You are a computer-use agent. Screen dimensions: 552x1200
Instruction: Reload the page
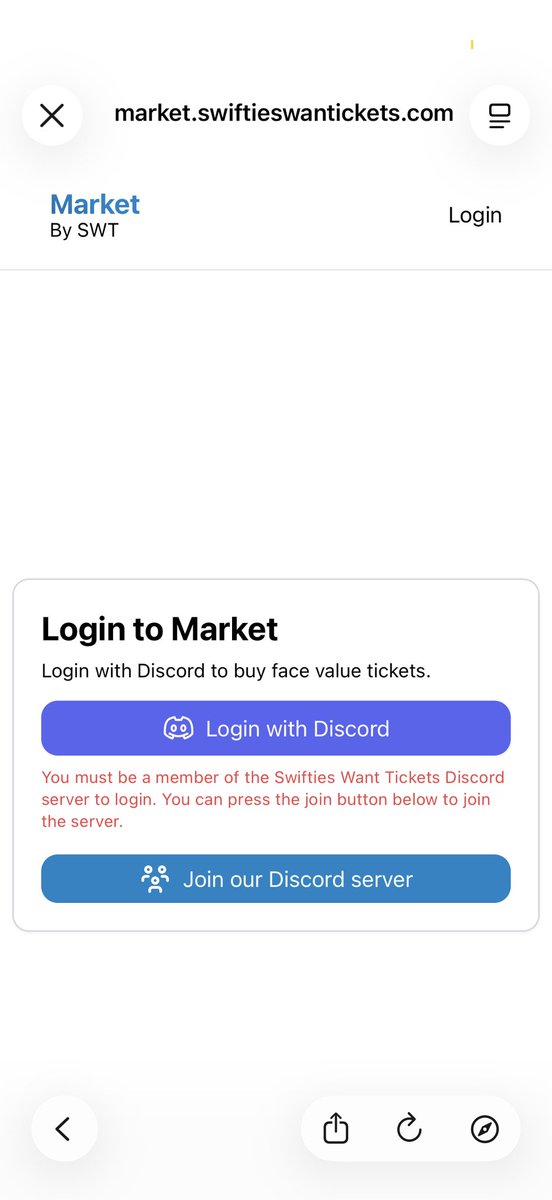(x=409, y=1129)
